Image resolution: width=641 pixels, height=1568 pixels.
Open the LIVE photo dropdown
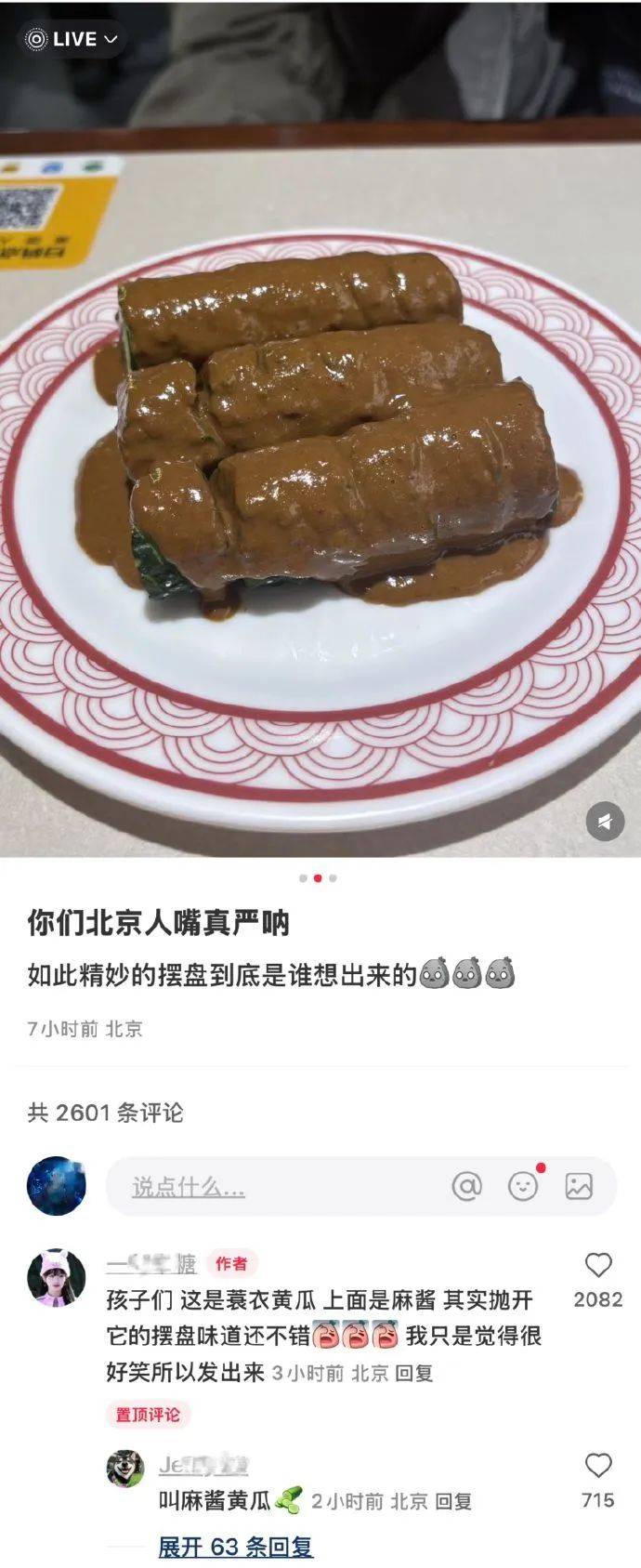click(x=72, y=39)
